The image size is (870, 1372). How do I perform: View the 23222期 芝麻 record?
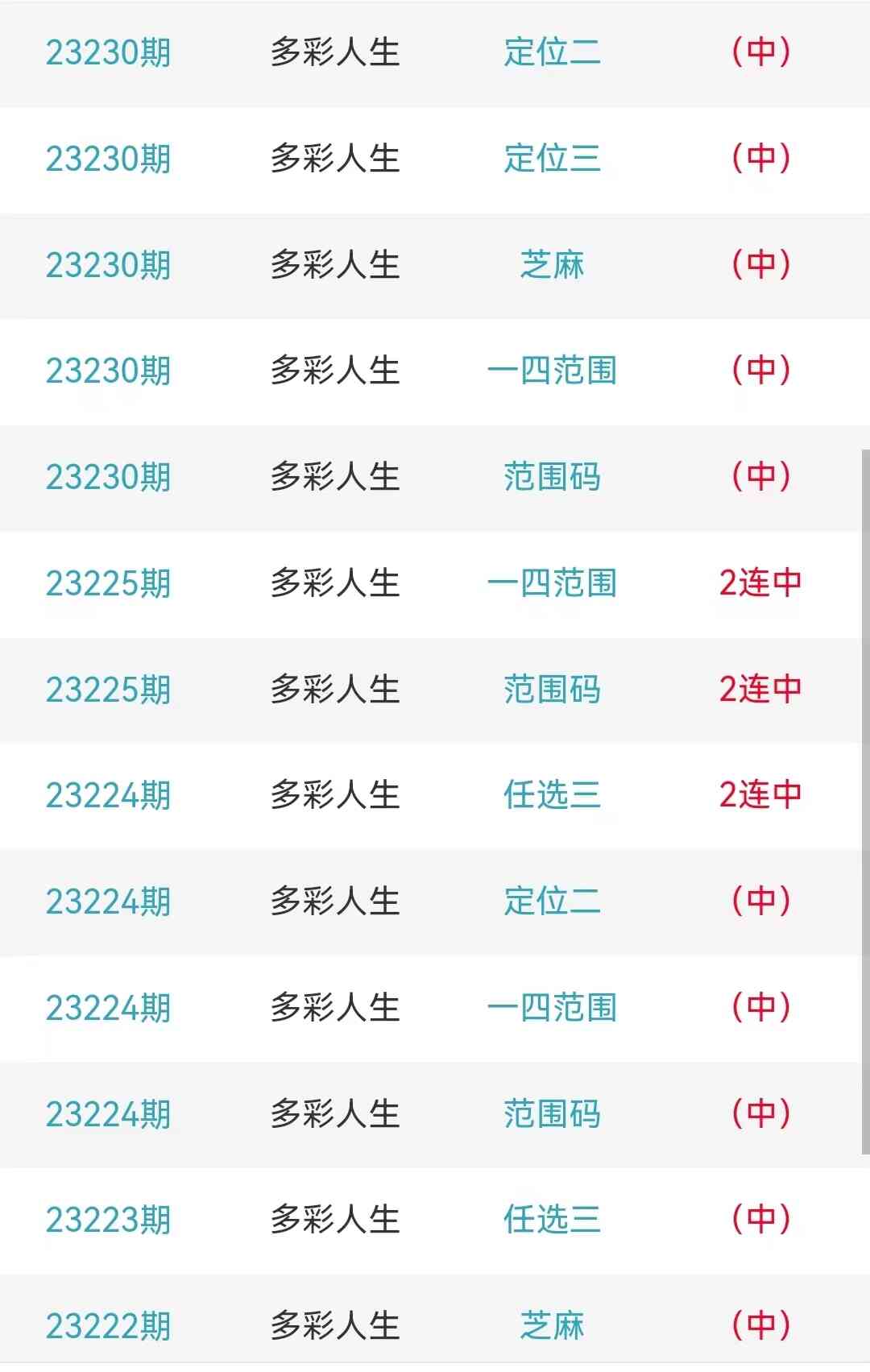point(552,1325)
